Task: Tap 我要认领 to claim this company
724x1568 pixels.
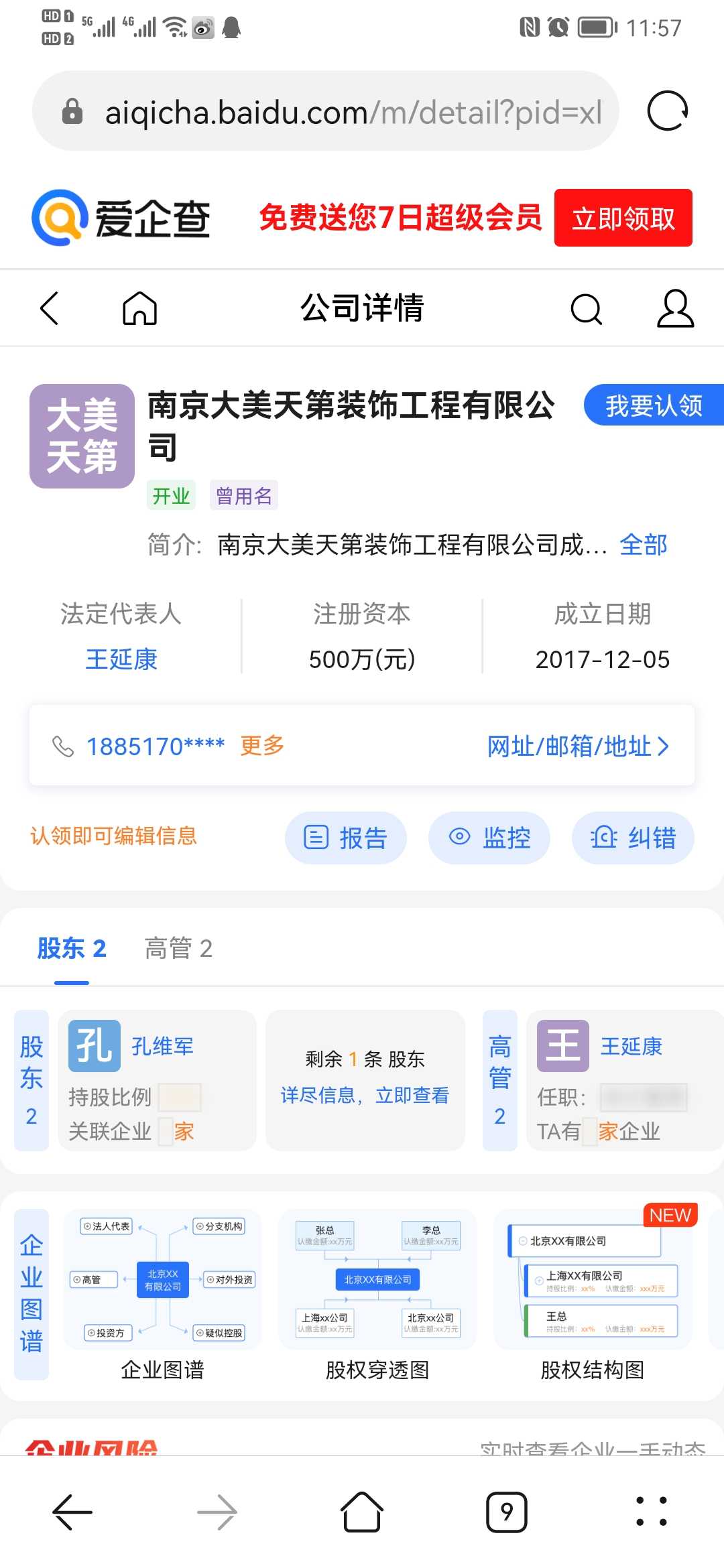Action: tap(654, 405)
